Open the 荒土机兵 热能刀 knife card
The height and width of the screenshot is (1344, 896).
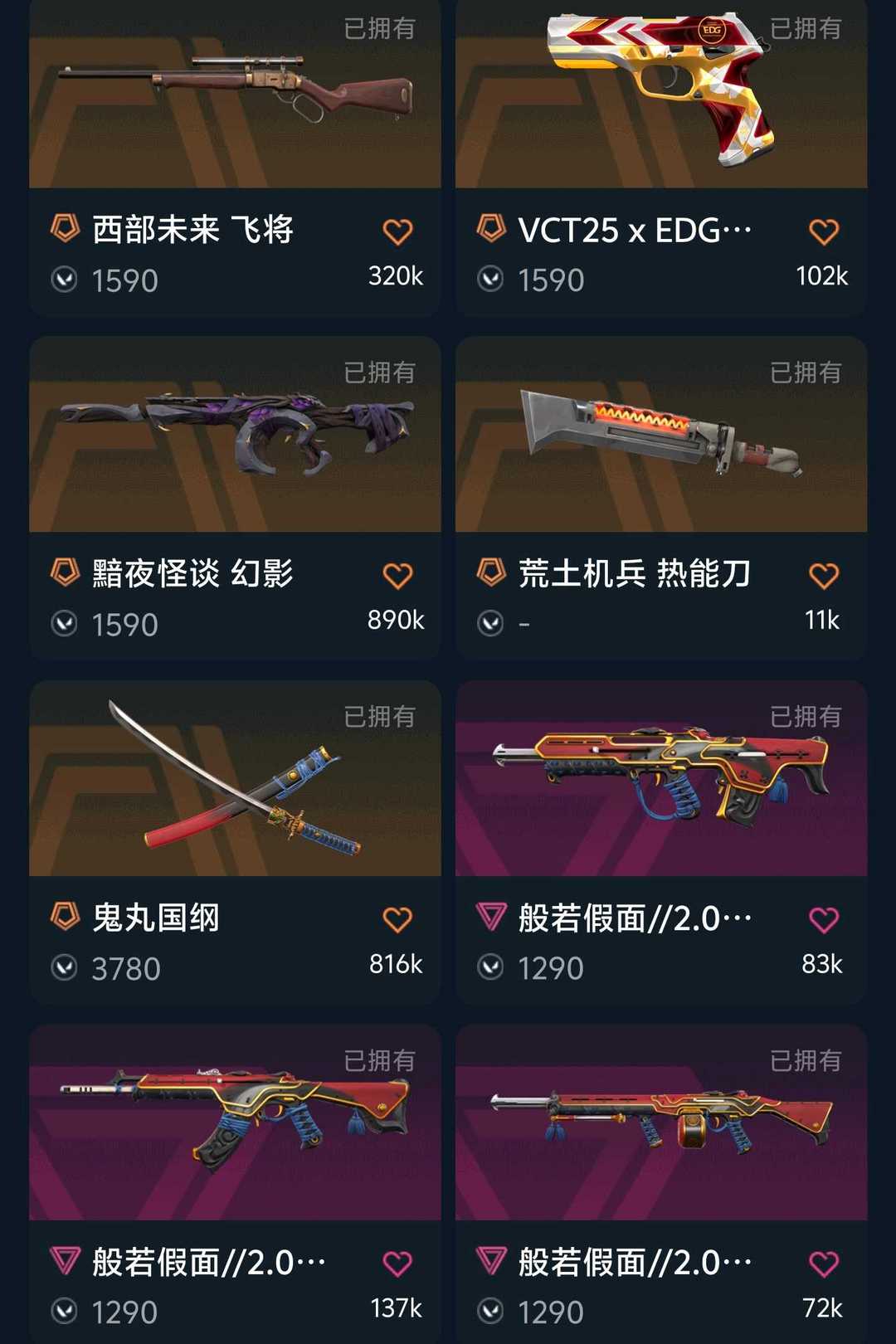(x=661, y=436)
